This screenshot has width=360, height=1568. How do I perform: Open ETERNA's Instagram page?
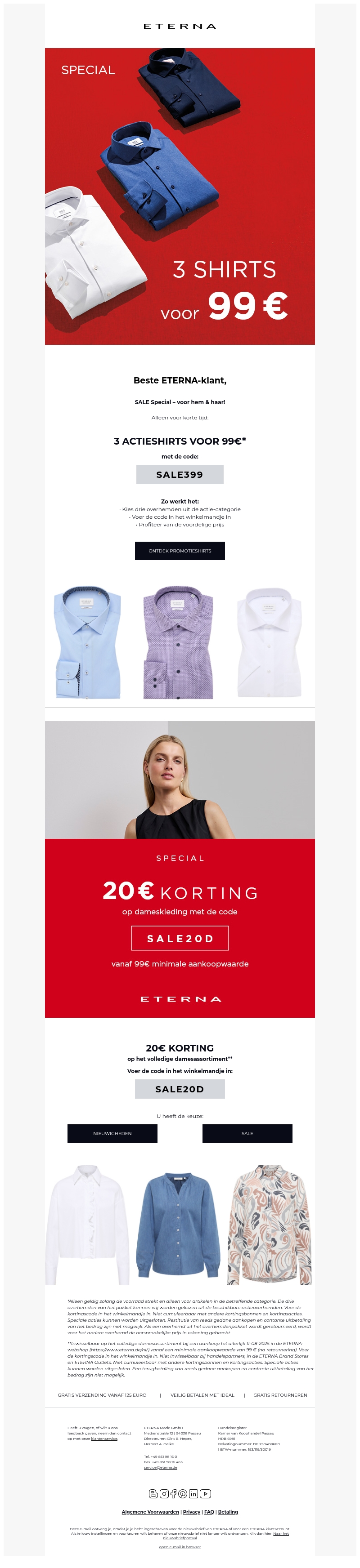(164, 1494)
